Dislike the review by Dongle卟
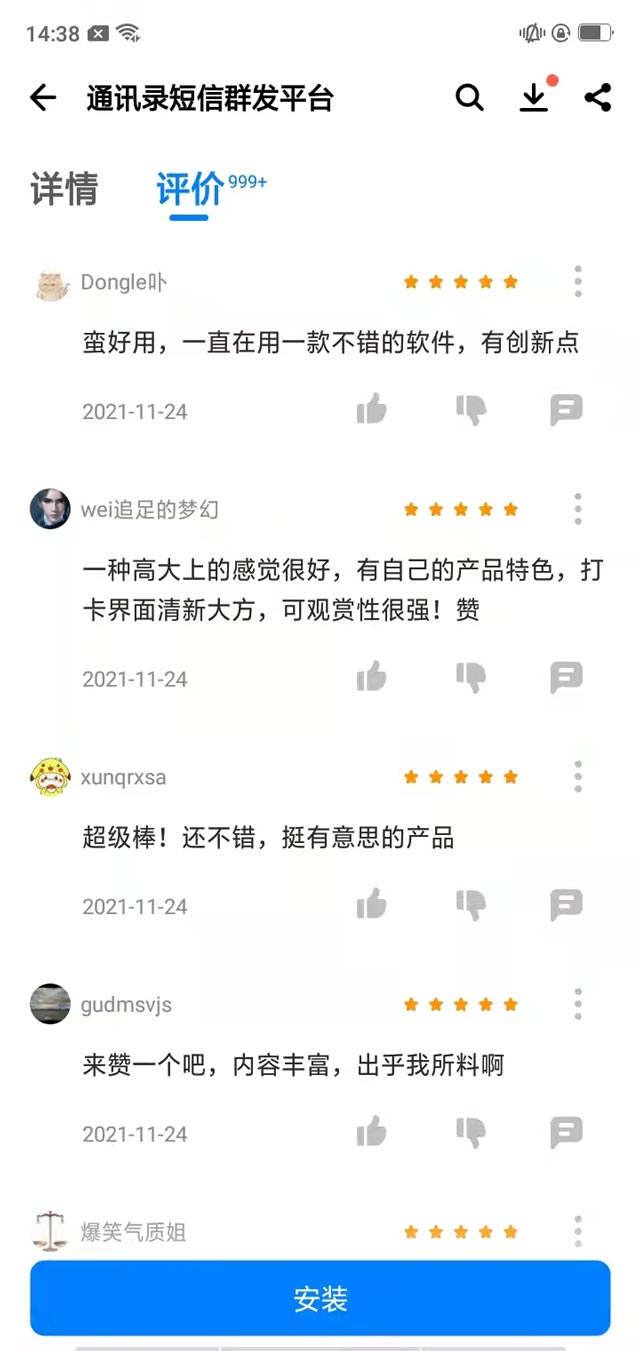This screenshot has width=640, height=1351. click(x=470, y=409)
